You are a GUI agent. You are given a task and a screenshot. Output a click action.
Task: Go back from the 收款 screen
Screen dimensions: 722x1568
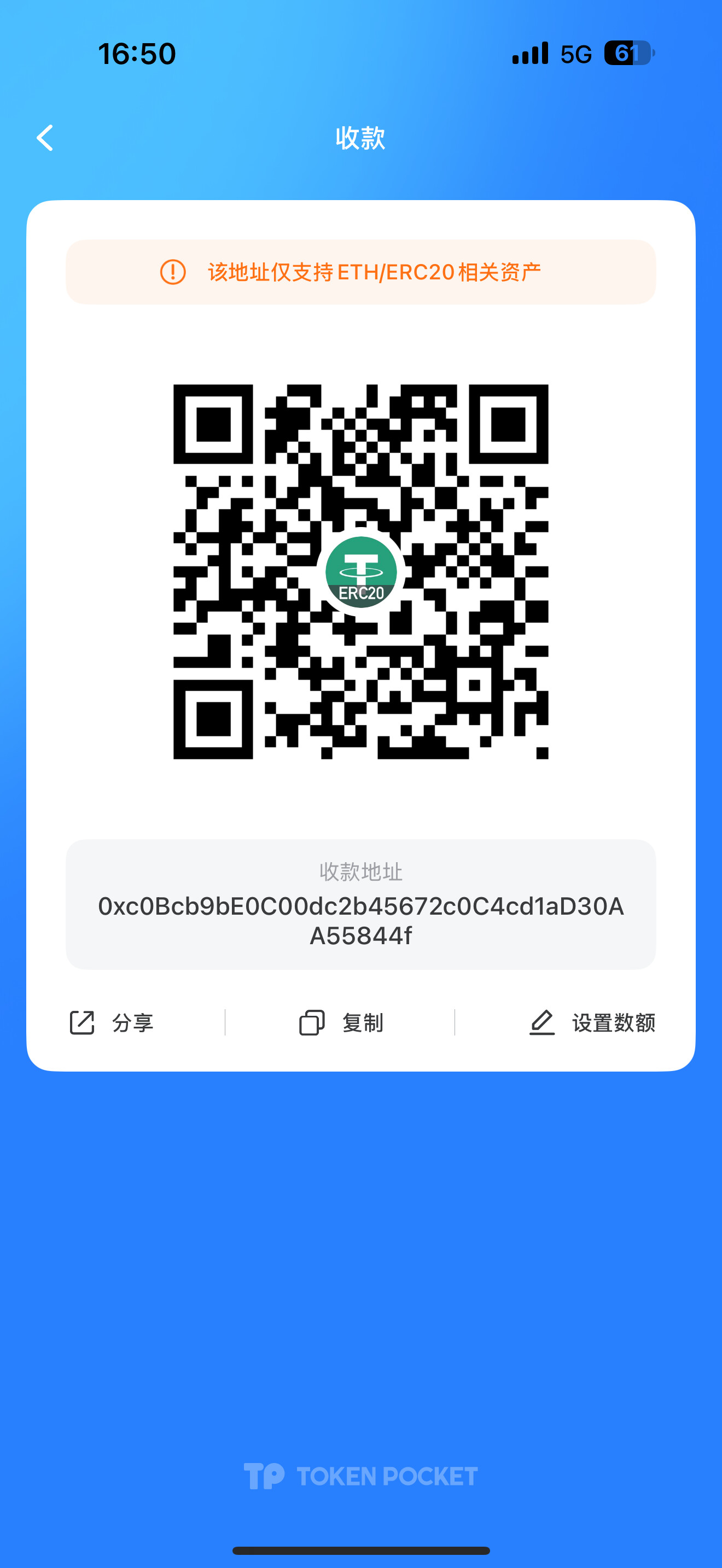pyautogui.click(x=45, y=138)
